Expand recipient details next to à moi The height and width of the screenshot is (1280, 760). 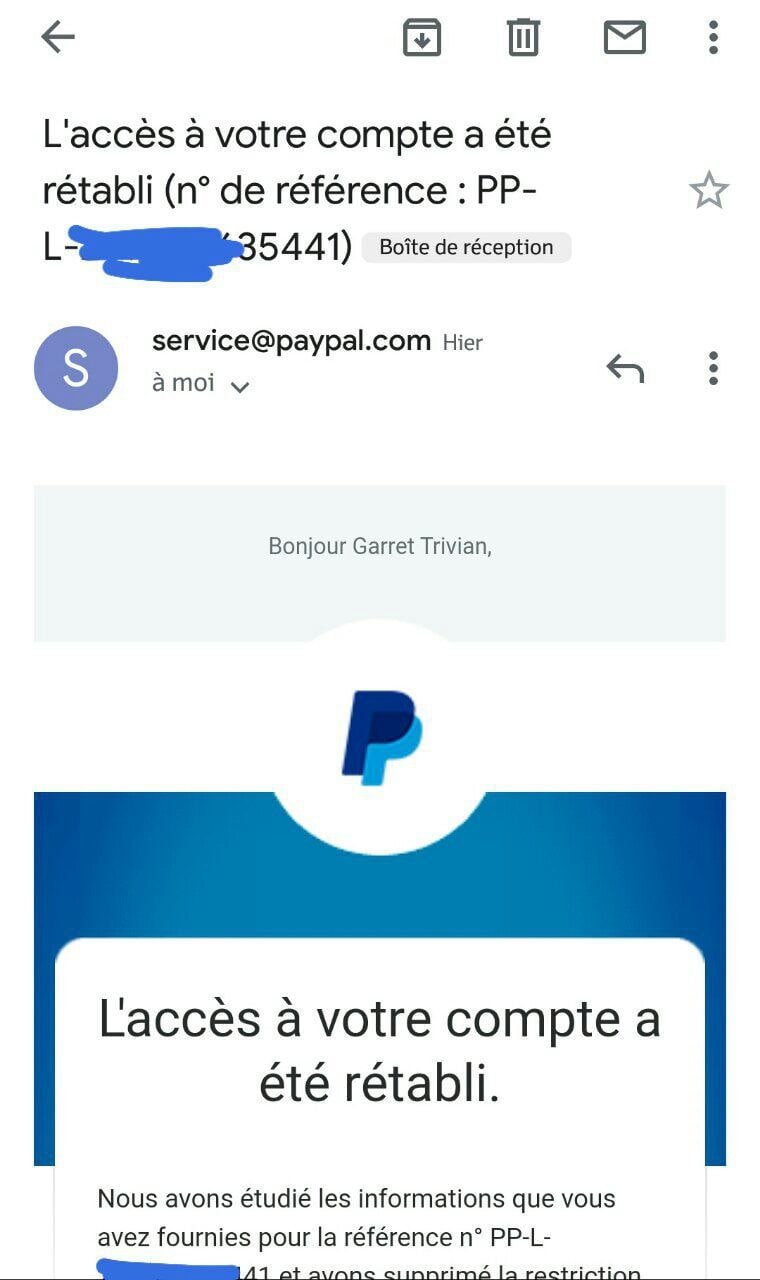pyautogui.click(x=239, y=386)
